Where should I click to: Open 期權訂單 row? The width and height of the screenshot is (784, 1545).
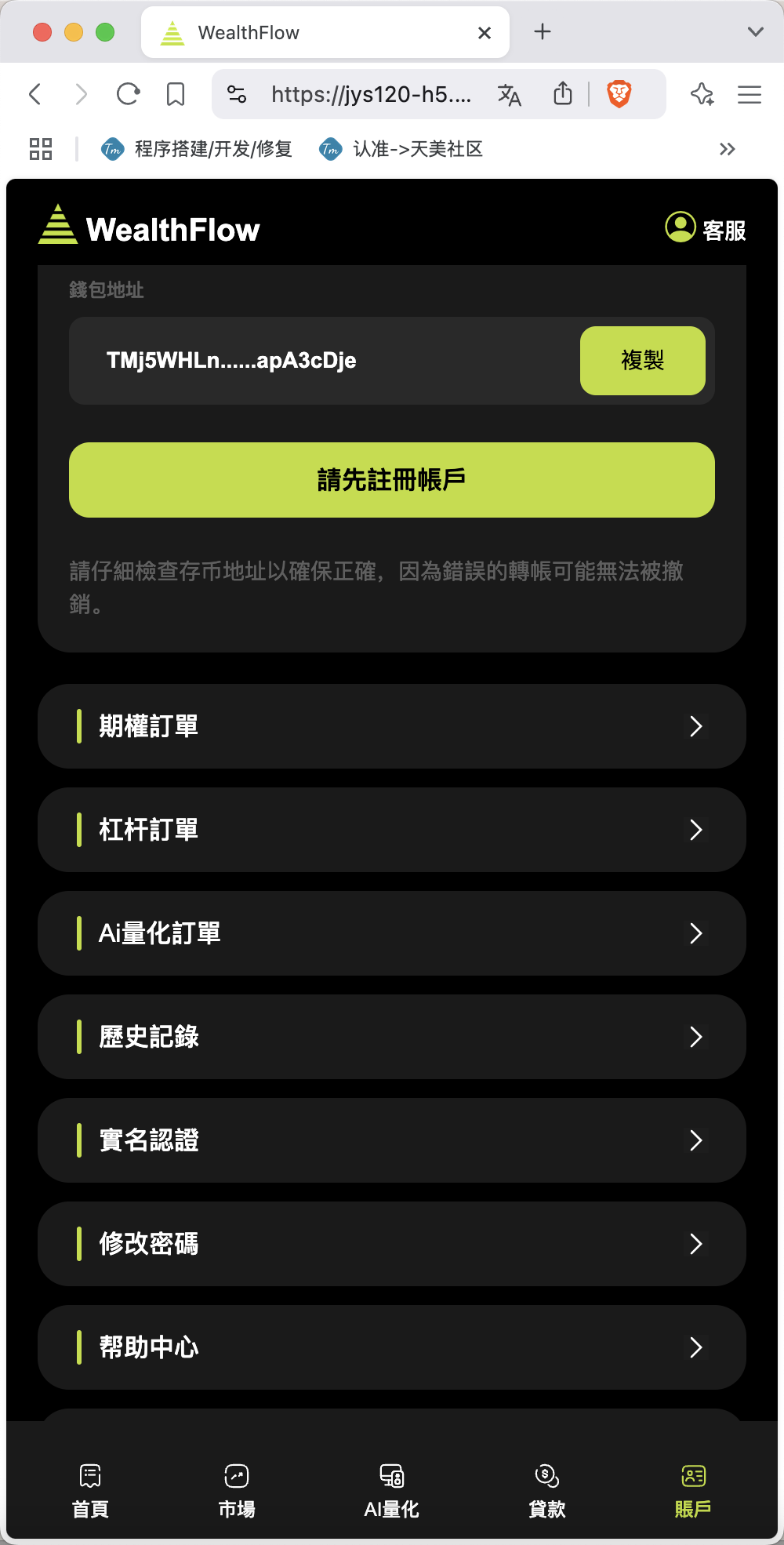click(392, 726)
